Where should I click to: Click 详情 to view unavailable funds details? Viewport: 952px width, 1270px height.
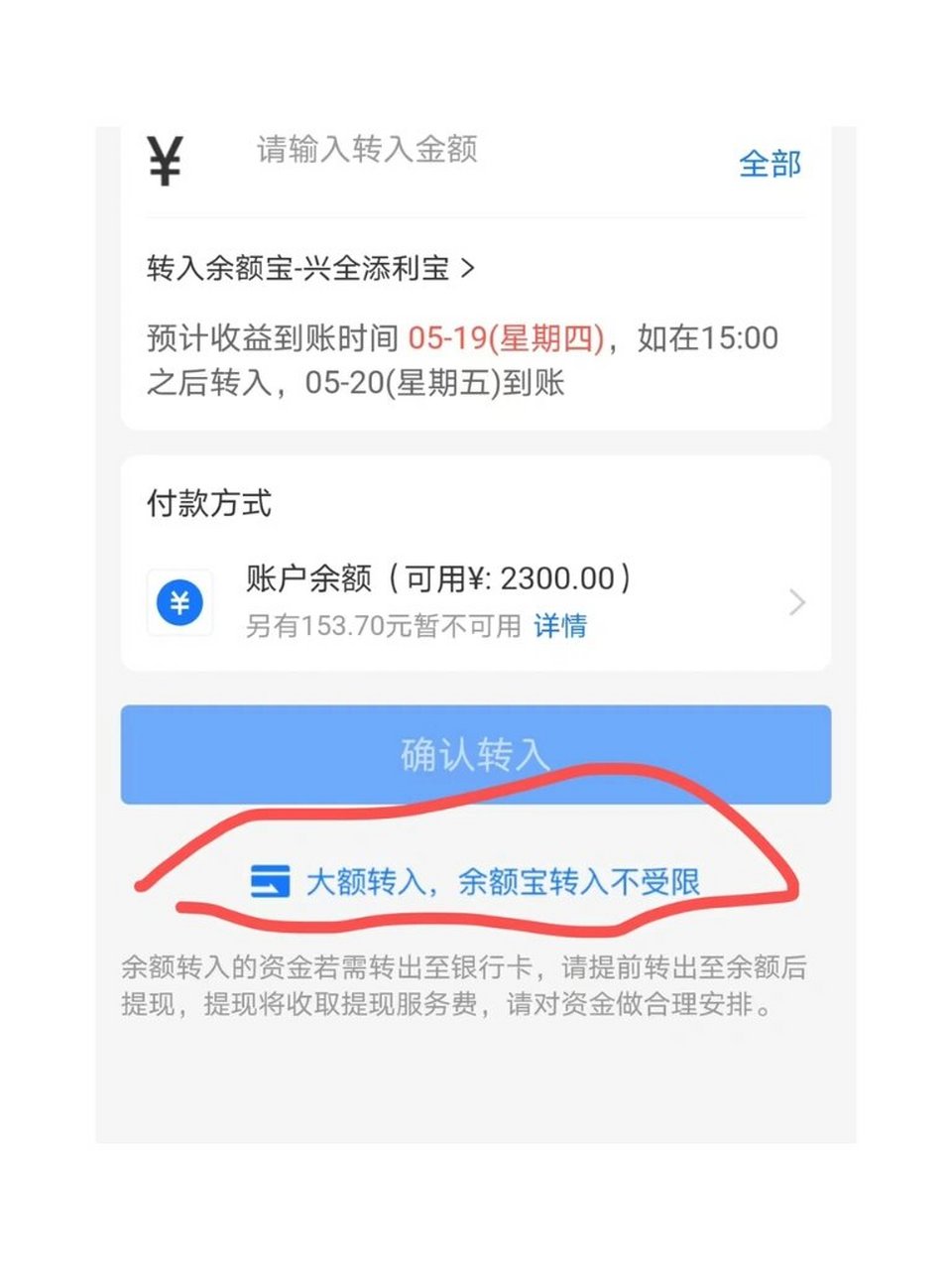(x=560, y=626)
